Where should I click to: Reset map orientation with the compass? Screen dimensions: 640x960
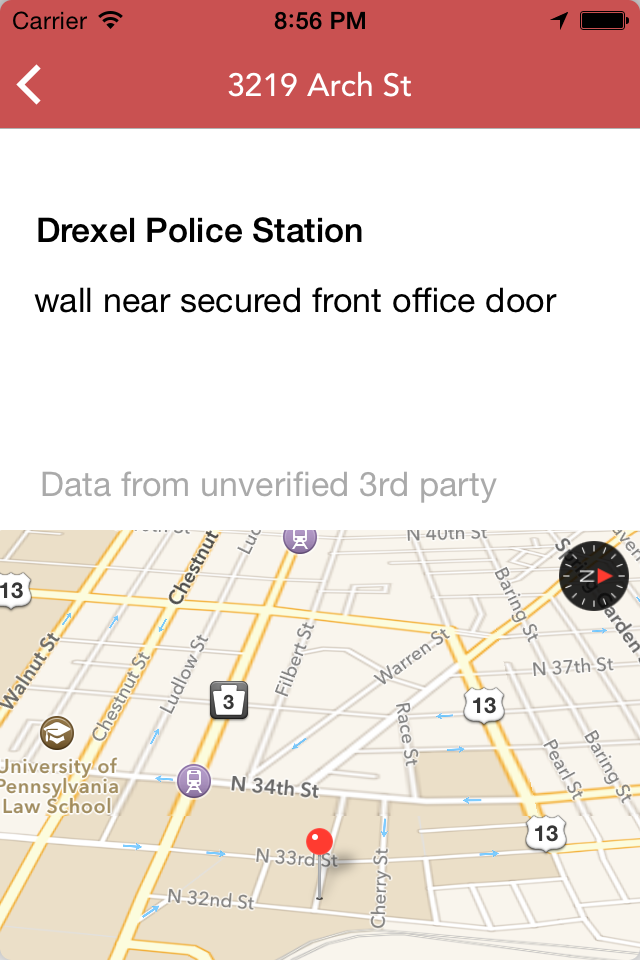tap(593, 576)
